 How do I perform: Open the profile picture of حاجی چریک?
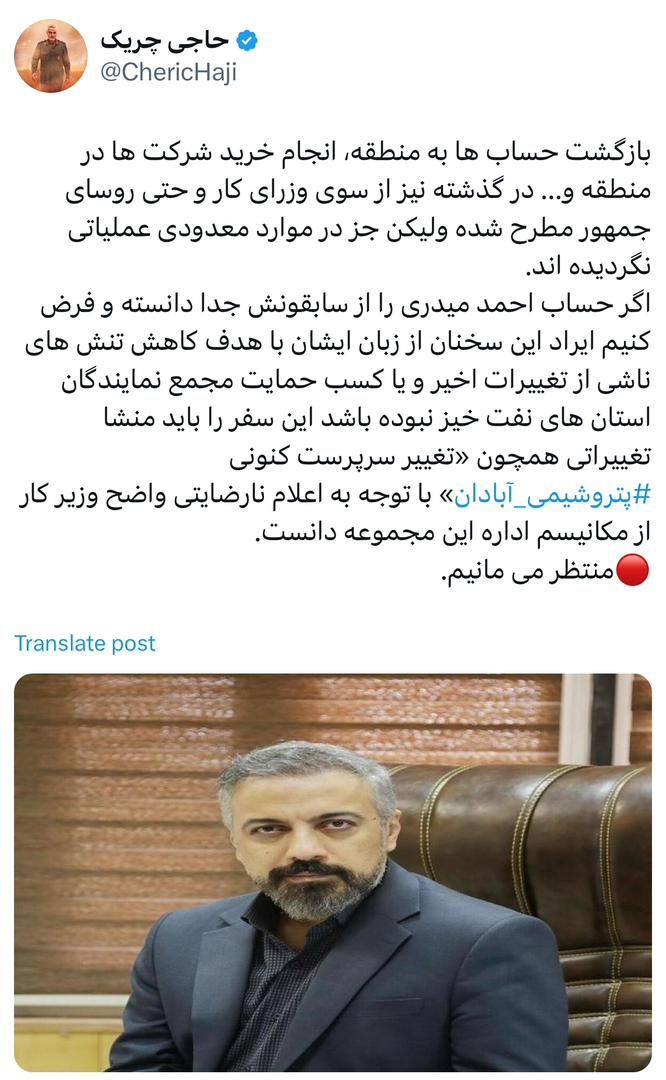coord(50,56)
